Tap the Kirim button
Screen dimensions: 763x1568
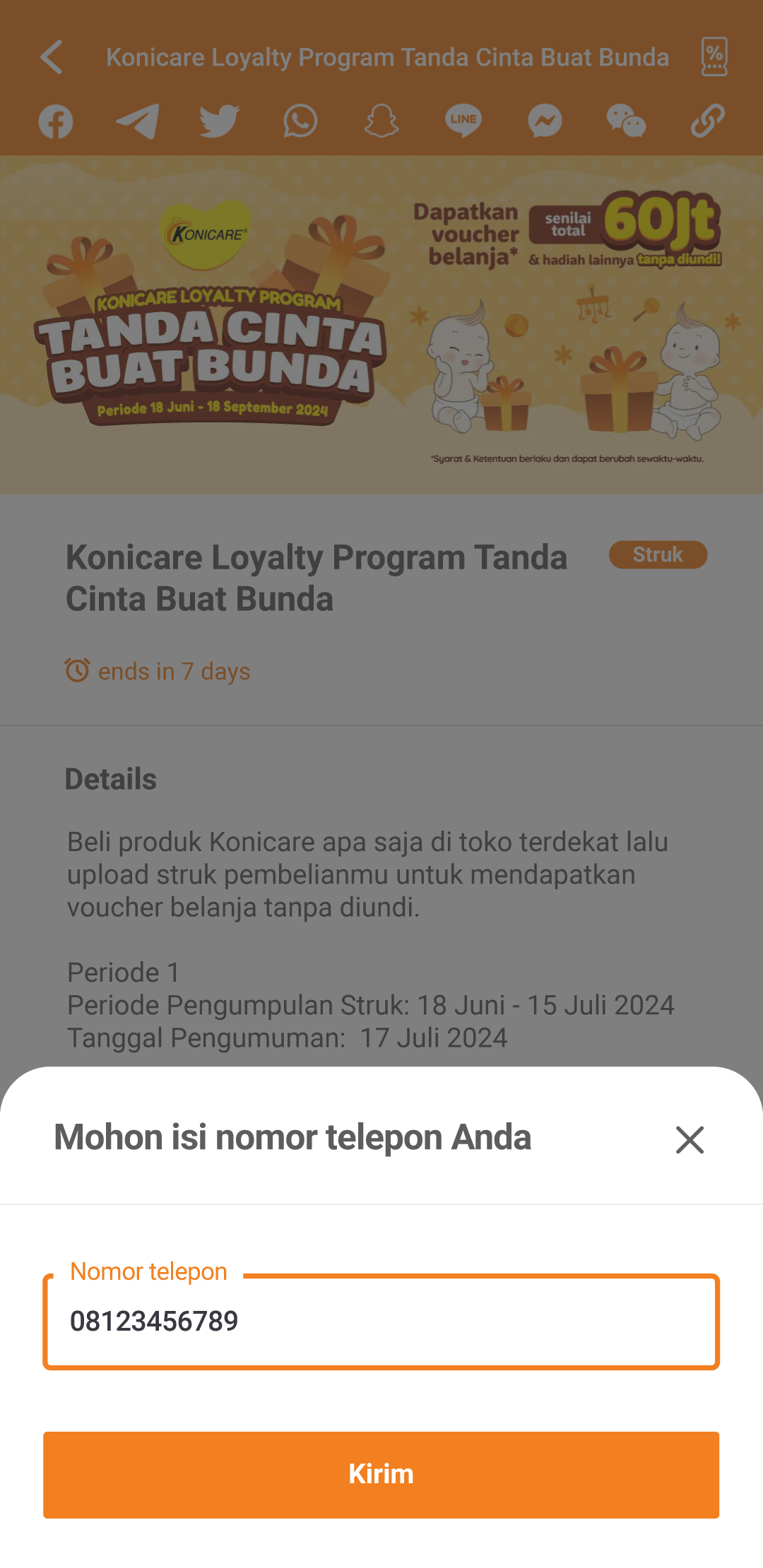(x=381, y=1475)
